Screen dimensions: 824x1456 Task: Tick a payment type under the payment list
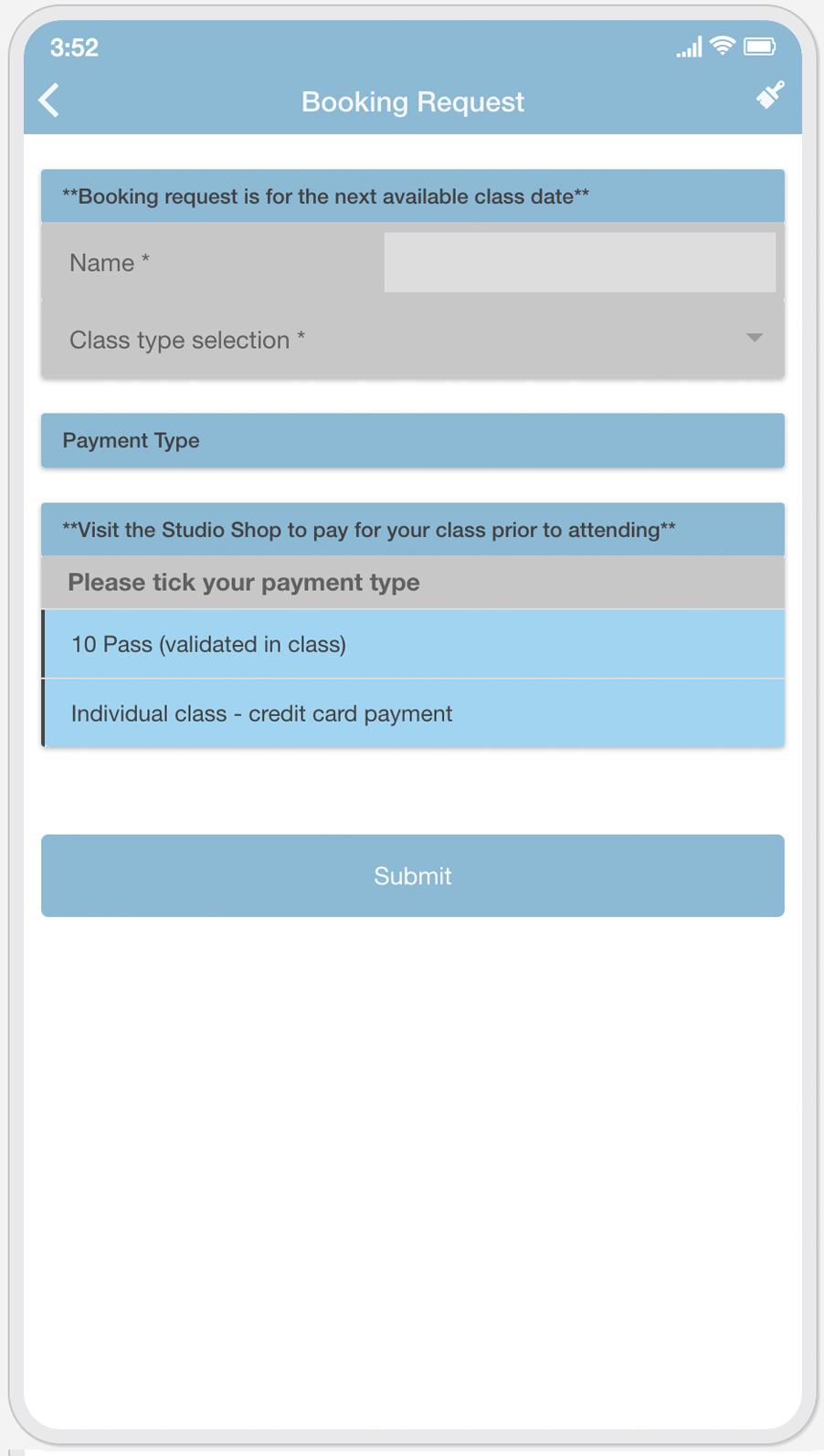[412, 644]
